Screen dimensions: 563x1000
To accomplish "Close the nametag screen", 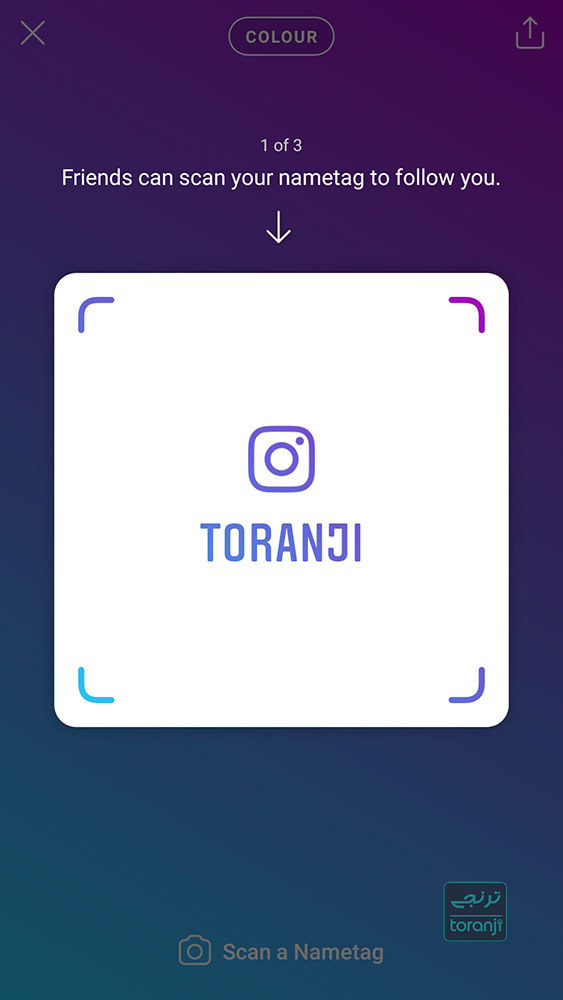I will coord(33,33).
